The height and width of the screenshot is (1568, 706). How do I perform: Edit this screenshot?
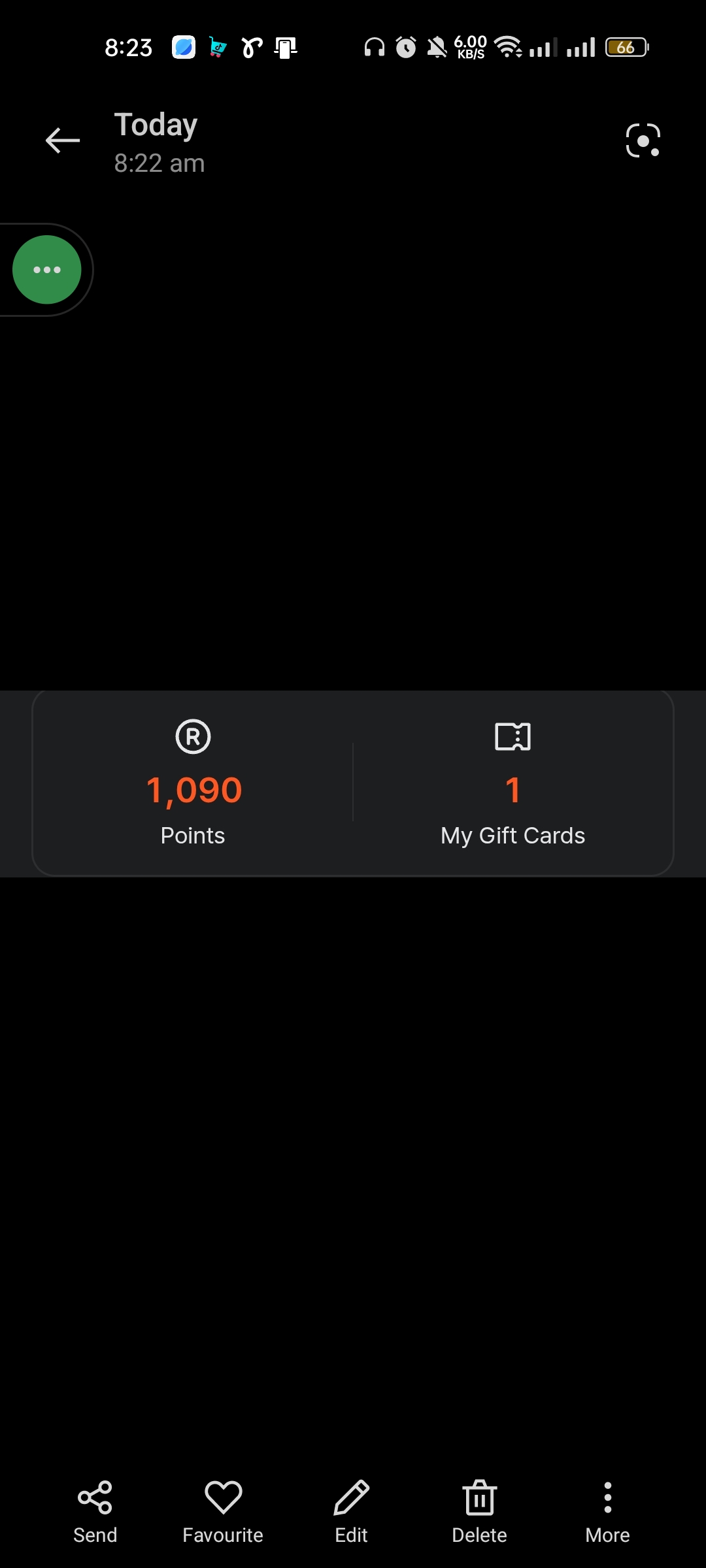click(x=351, y=1512)
